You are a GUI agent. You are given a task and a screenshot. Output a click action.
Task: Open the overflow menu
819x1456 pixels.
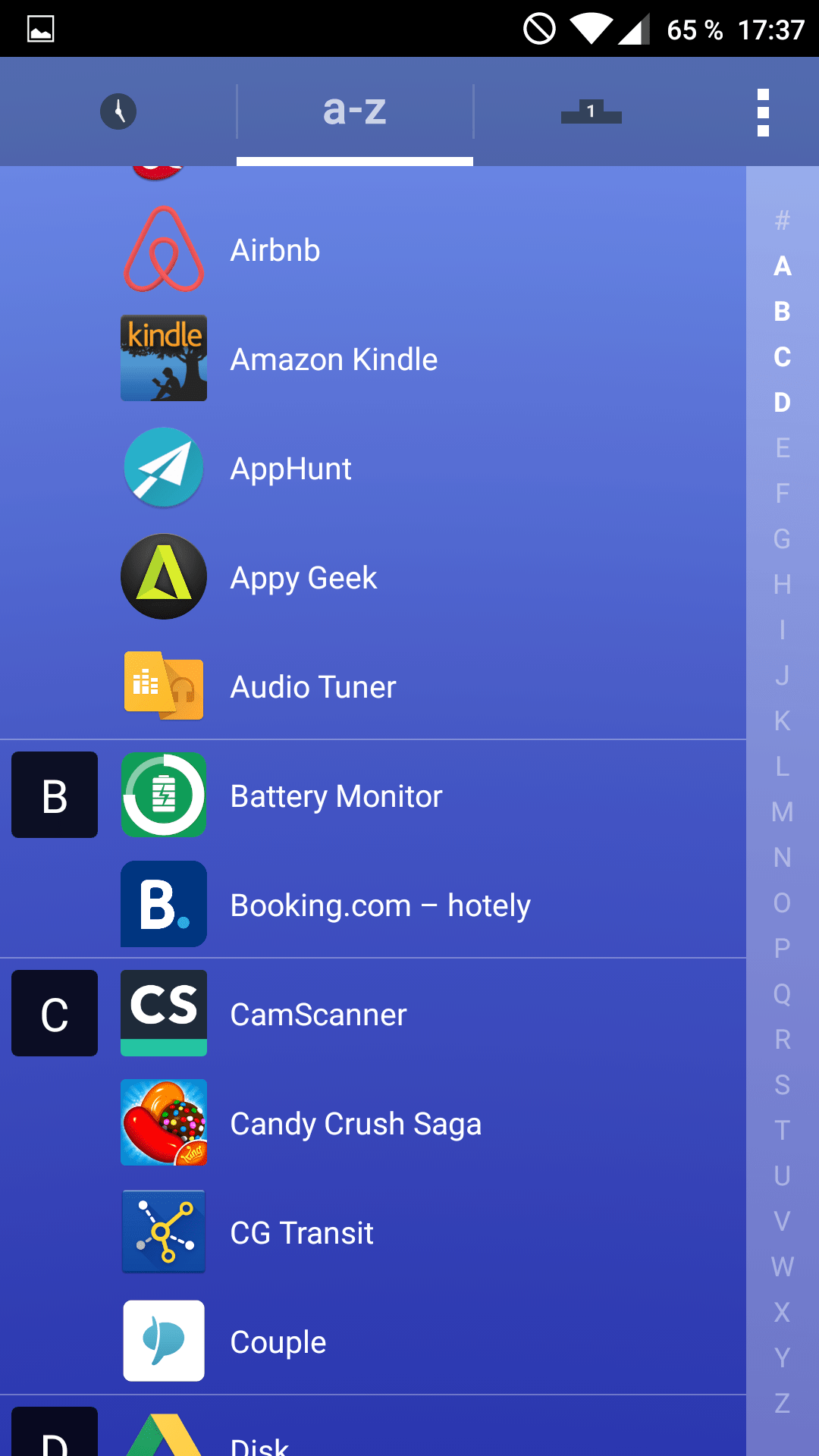[763, 112]
